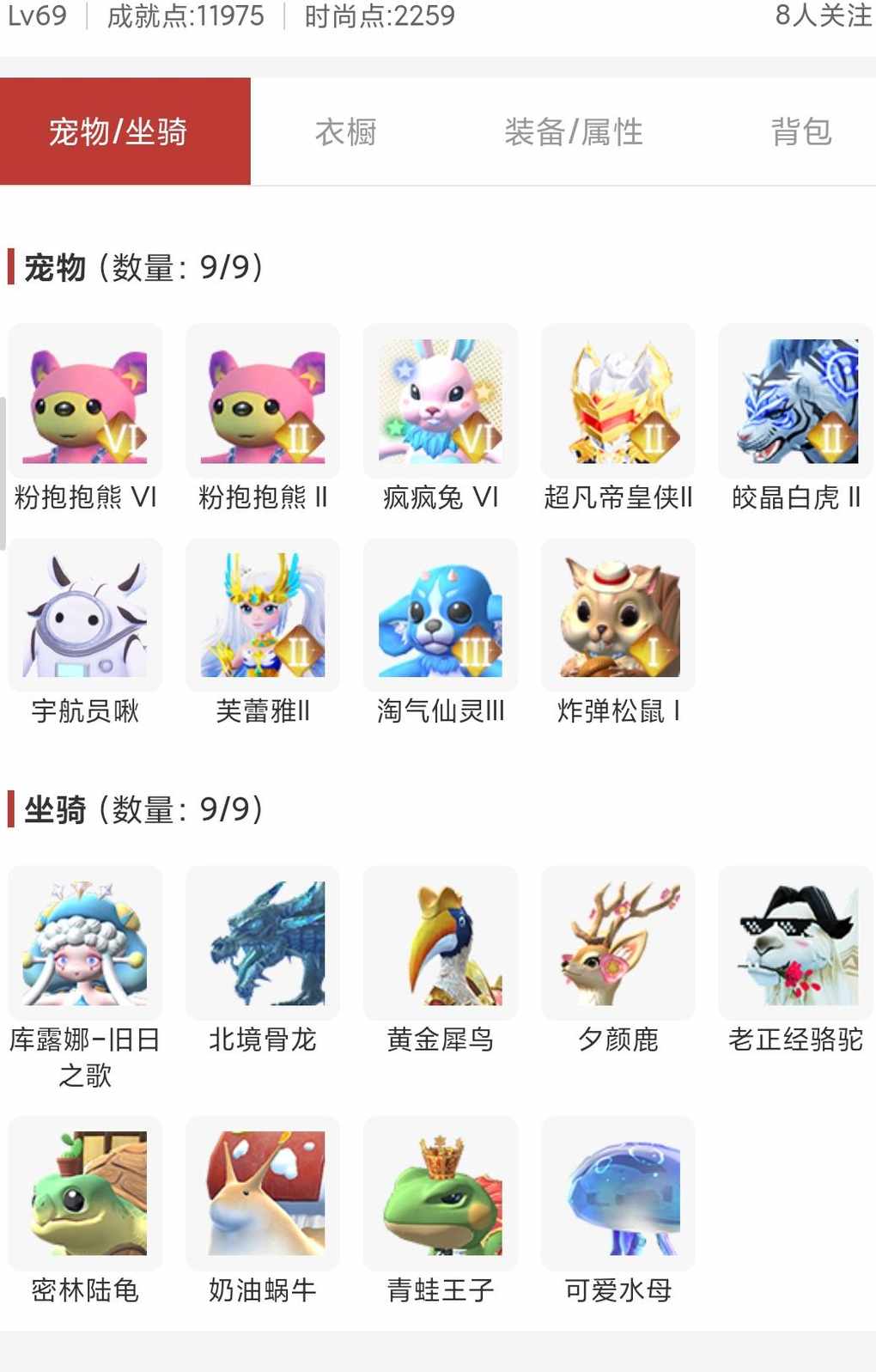The width and height of the screenshot is (876, 1372).
Task: Open mount 库露娜-旧日之歌
Action: click(85, 943)
